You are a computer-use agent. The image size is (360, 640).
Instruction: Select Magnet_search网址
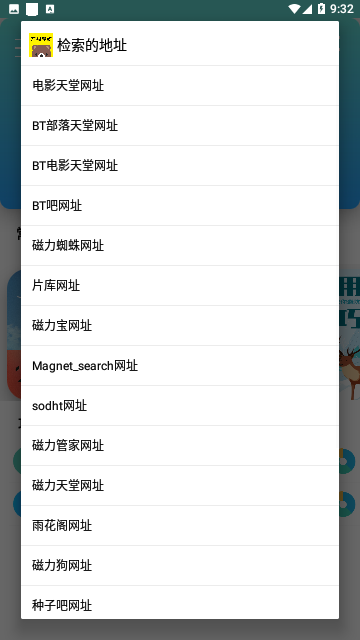coord(180,365)
